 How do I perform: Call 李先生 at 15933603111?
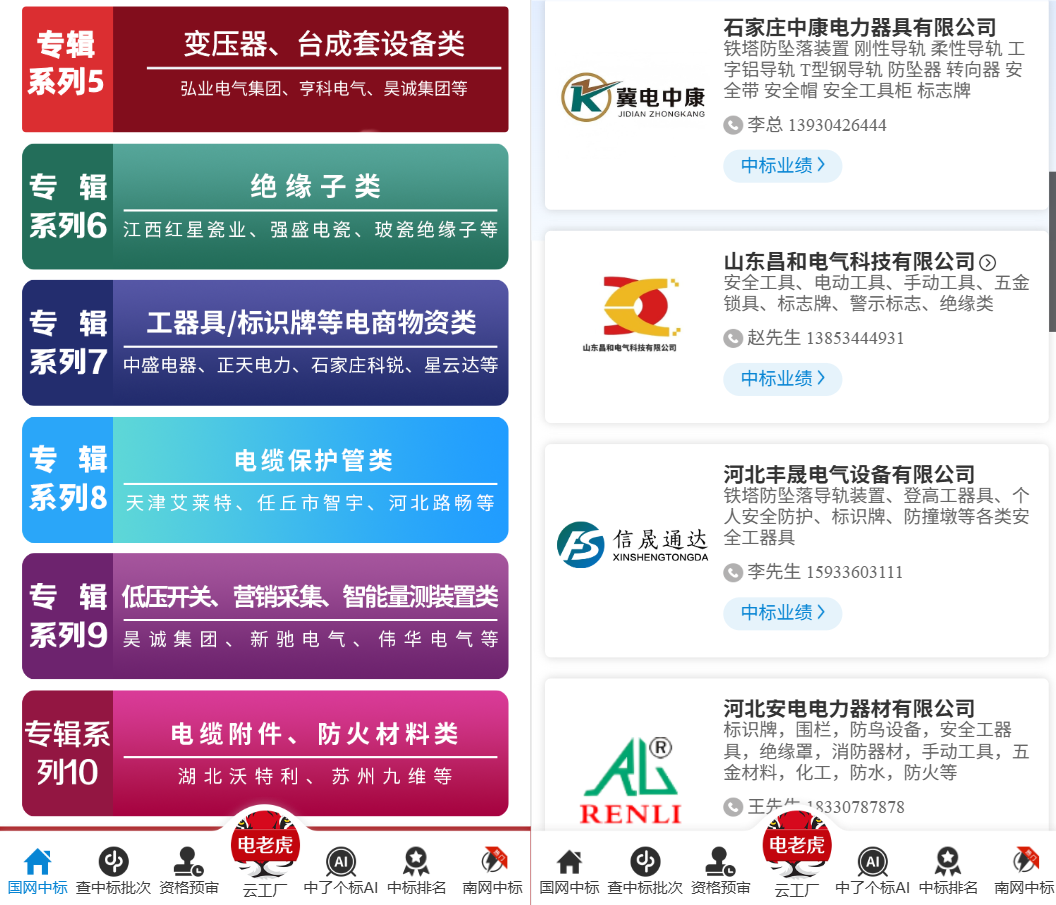coord(825,572)
